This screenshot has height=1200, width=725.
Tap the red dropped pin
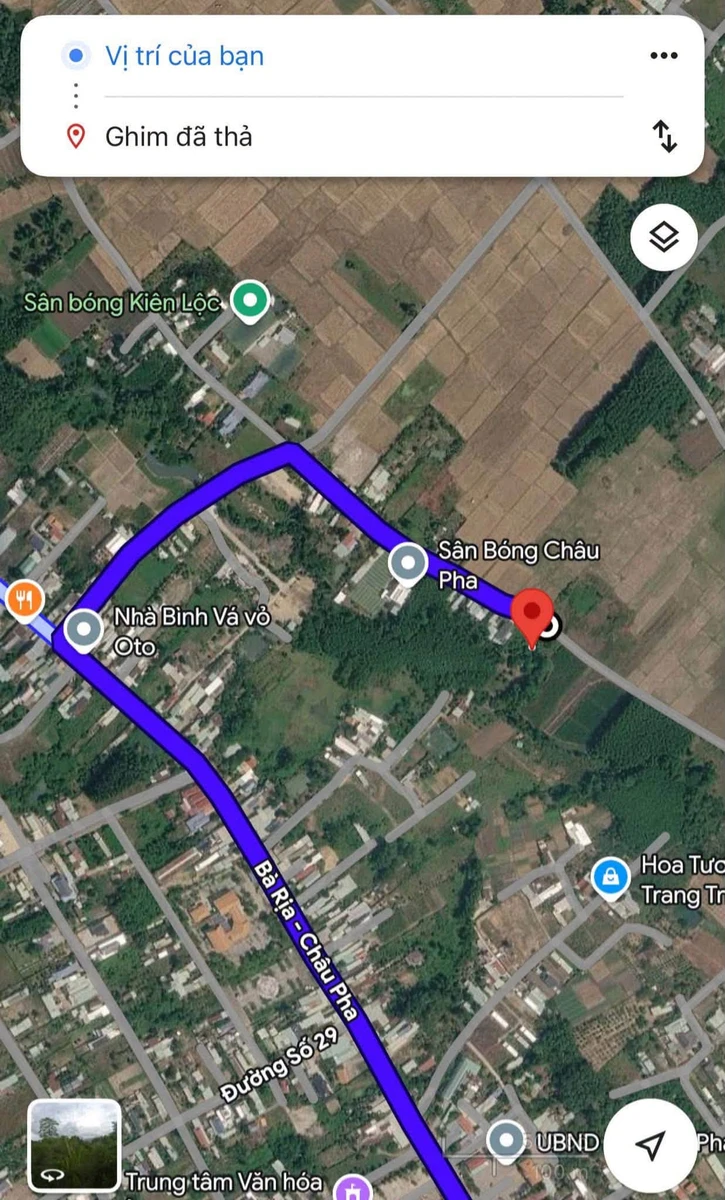pyautogui.click(x=532, y=615)
